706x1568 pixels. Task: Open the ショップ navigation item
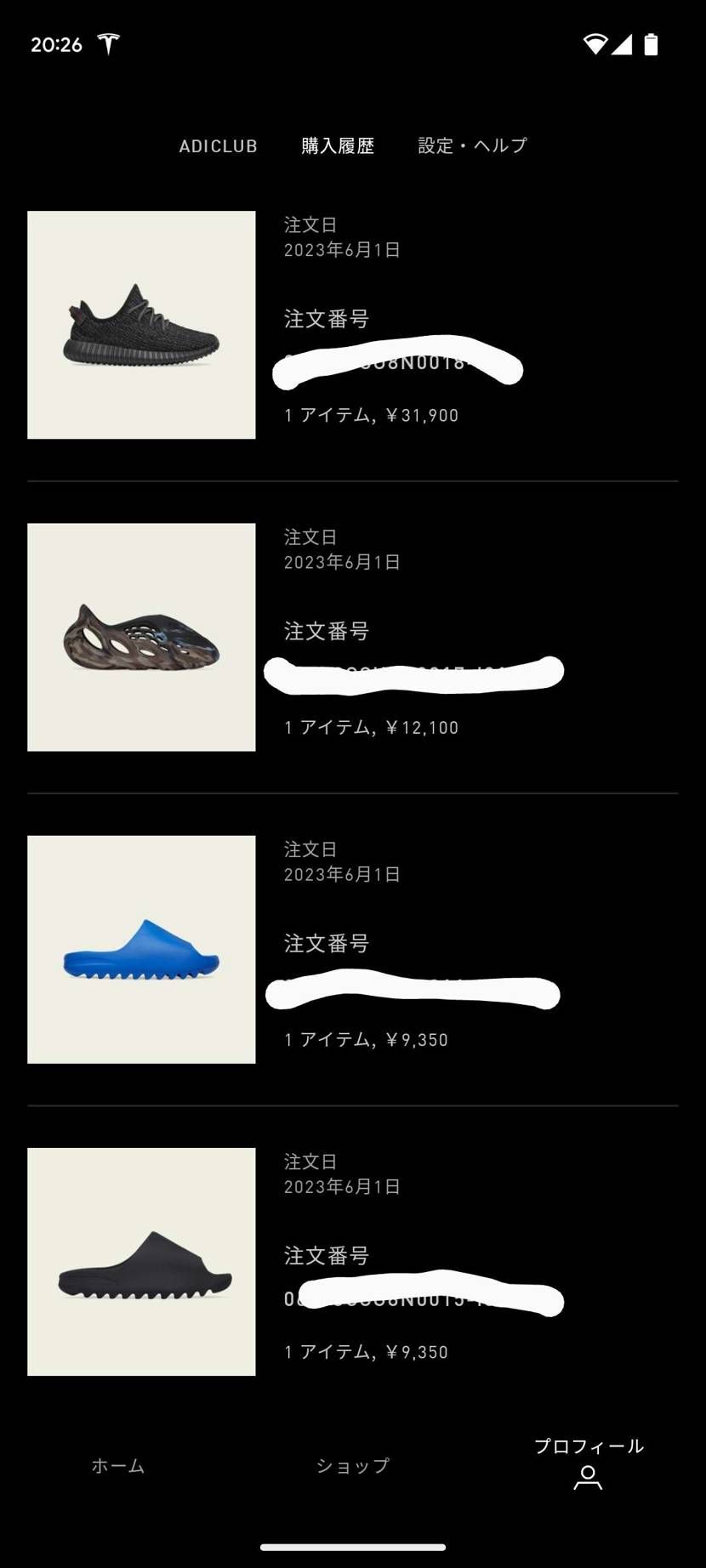tap(352, 1466)
